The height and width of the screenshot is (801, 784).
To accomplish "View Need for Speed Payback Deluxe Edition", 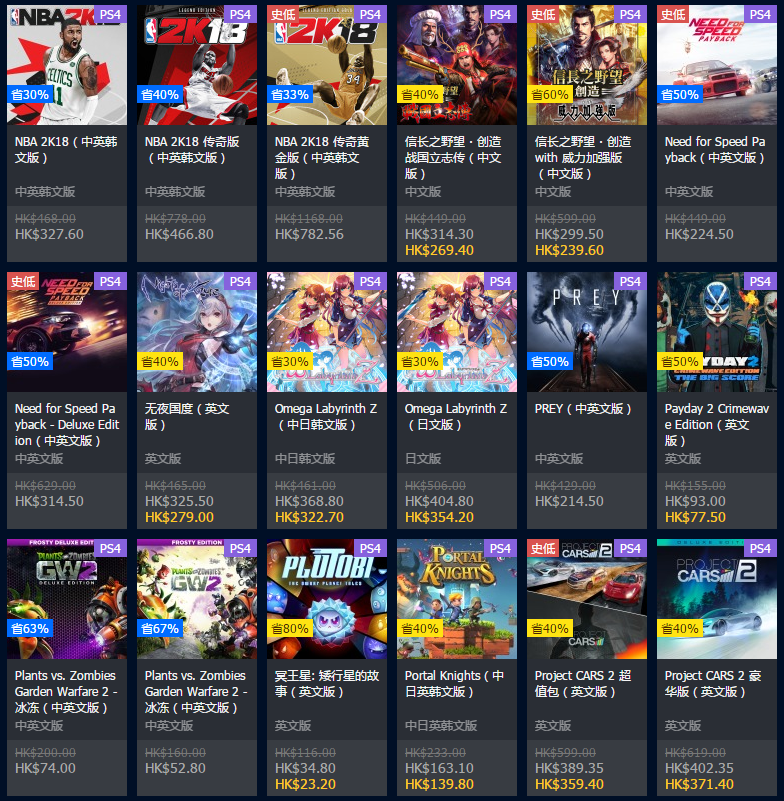I will click(67, 332).
